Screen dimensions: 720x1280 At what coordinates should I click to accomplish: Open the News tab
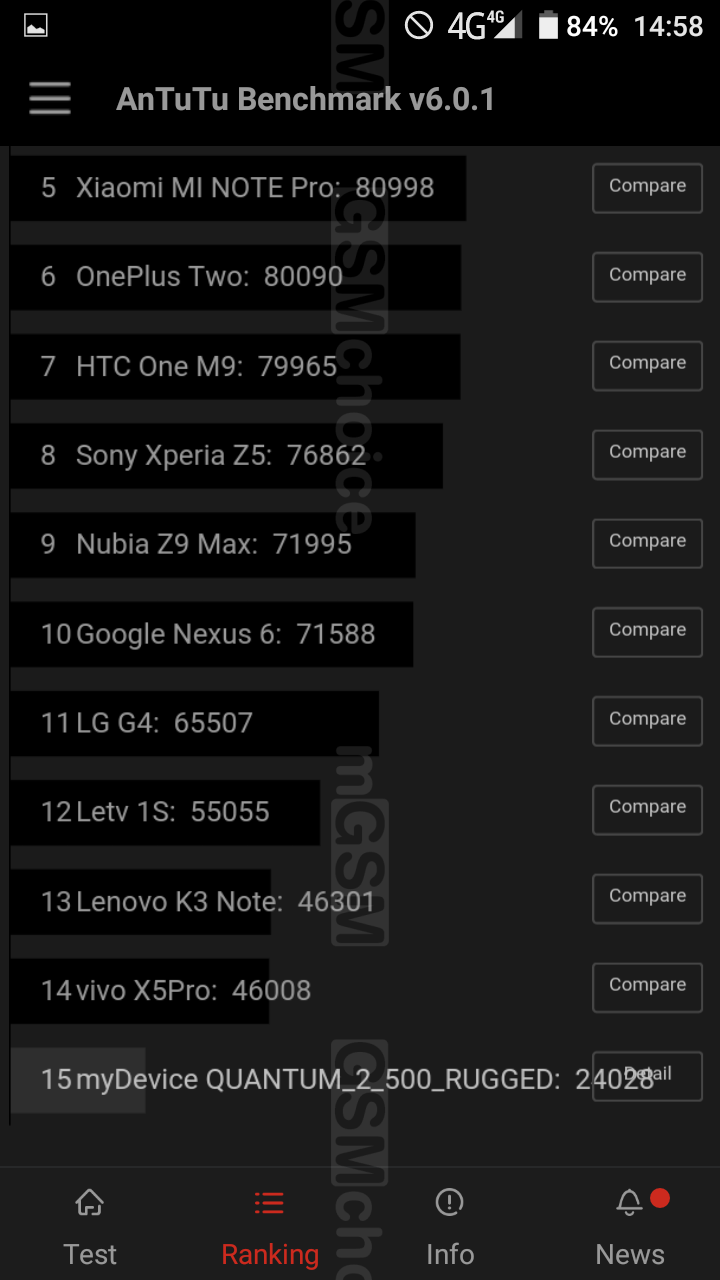click(x=630, y=1226)
